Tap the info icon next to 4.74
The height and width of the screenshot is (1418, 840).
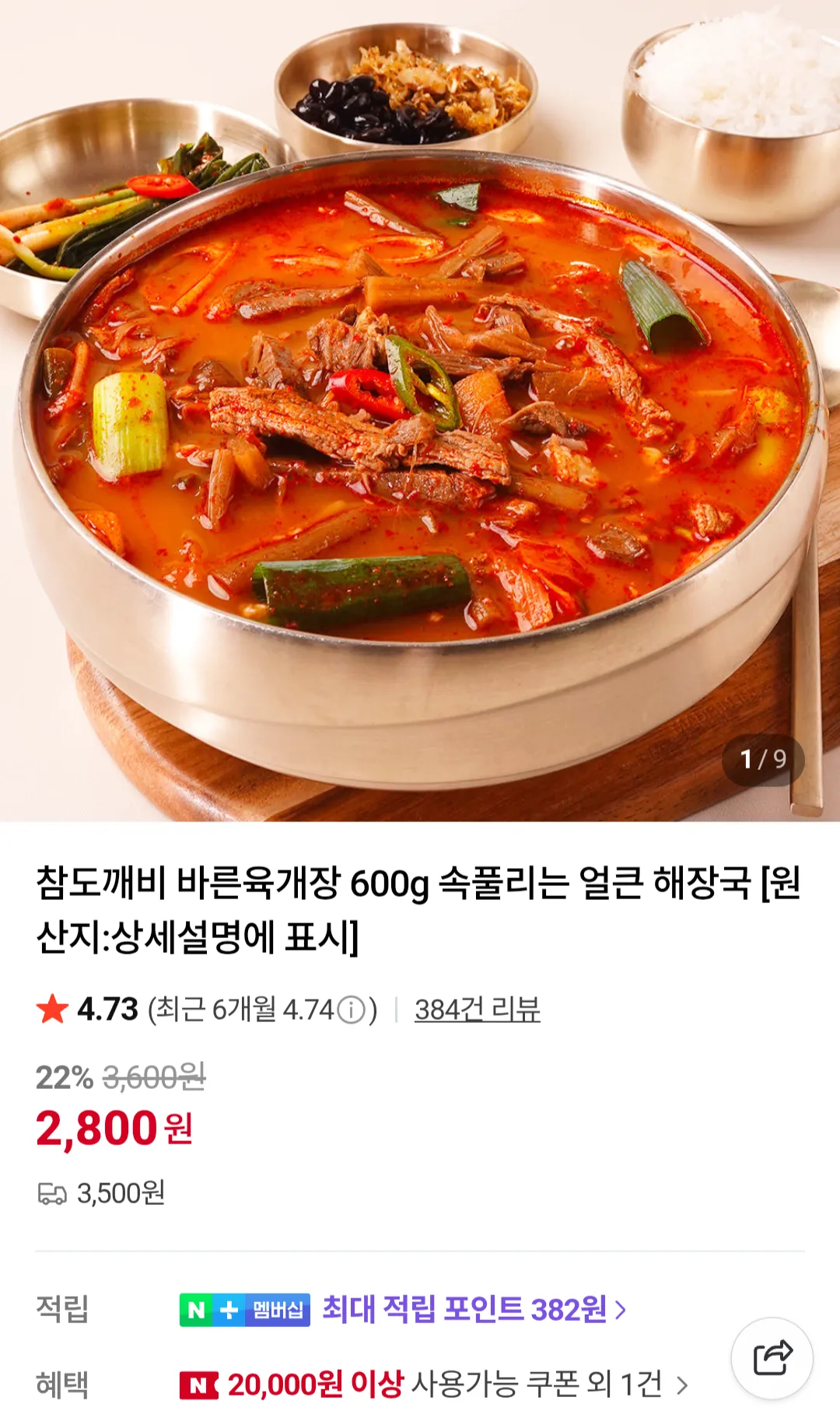(x=351, y=1010)
